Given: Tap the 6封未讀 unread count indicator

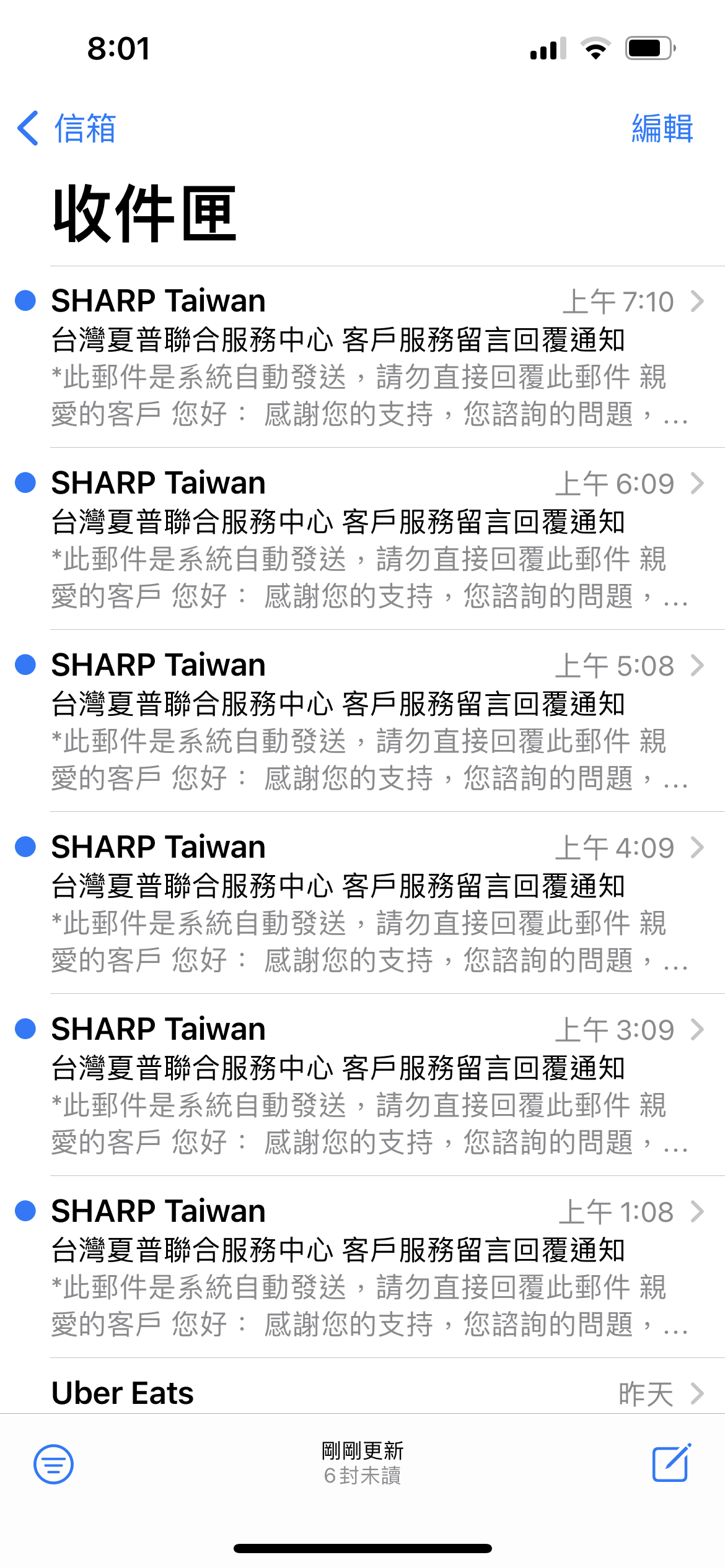Looking at the screenshot, I should coord(362,1476).
